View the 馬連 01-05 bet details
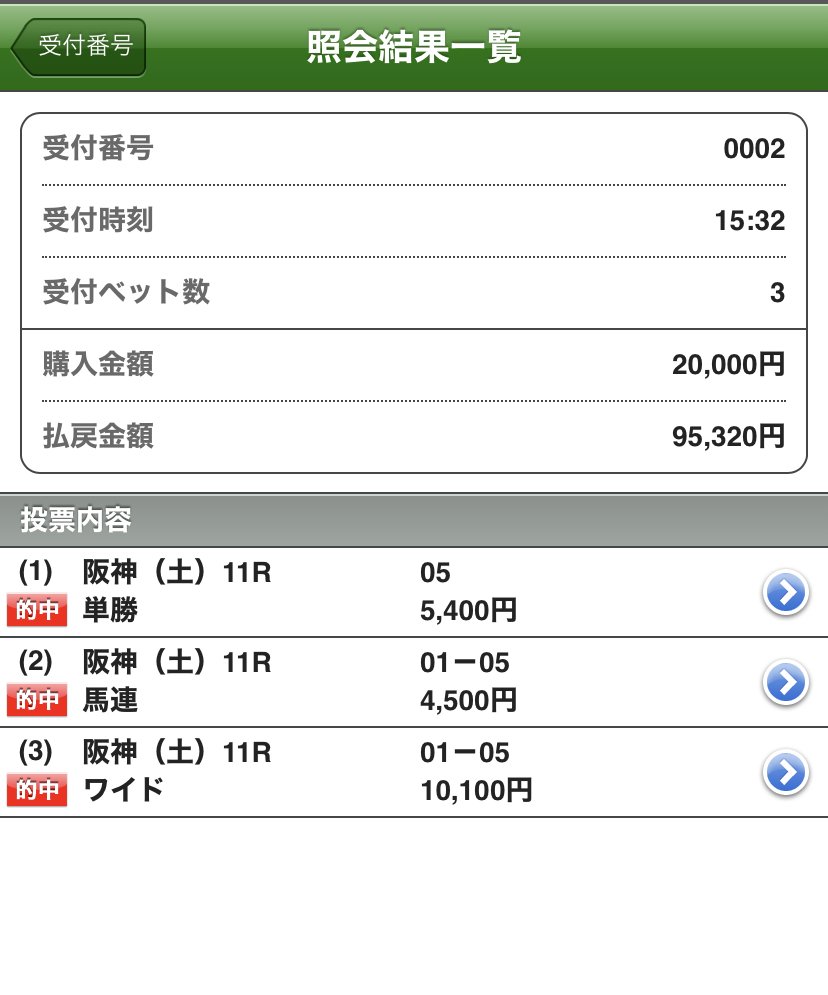This screenshot has height=995, width=828. tap(785, 683)
